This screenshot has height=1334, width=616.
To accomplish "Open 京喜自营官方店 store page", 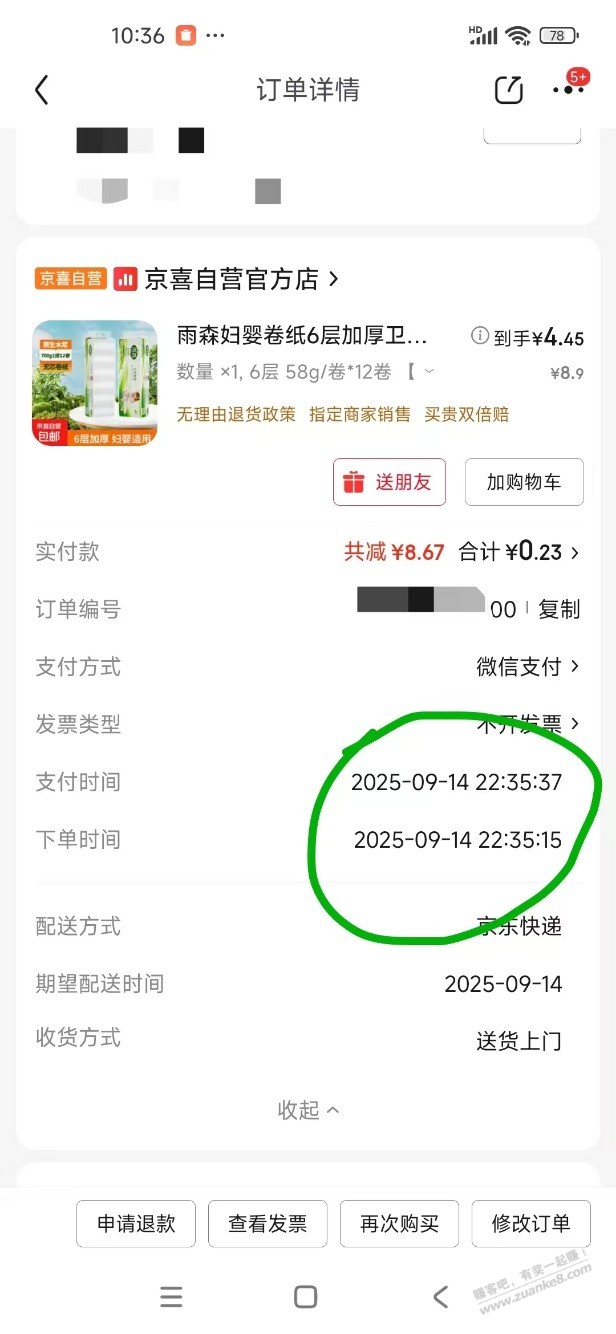I will coord(240,279).
